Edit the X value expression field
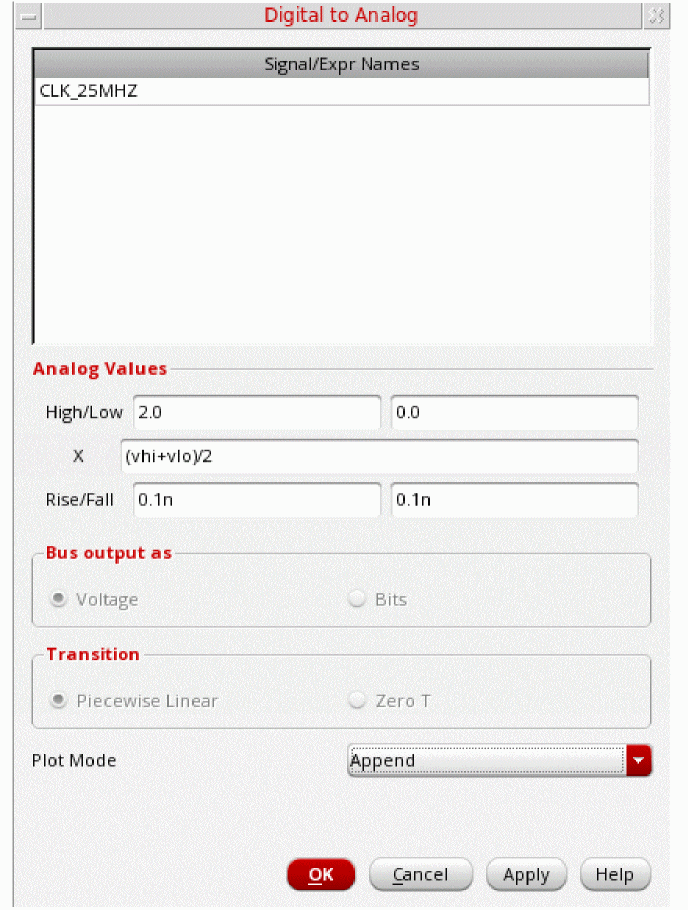This screenshot has height=910, width=688. pyautogui.click(x=378, y=455)
